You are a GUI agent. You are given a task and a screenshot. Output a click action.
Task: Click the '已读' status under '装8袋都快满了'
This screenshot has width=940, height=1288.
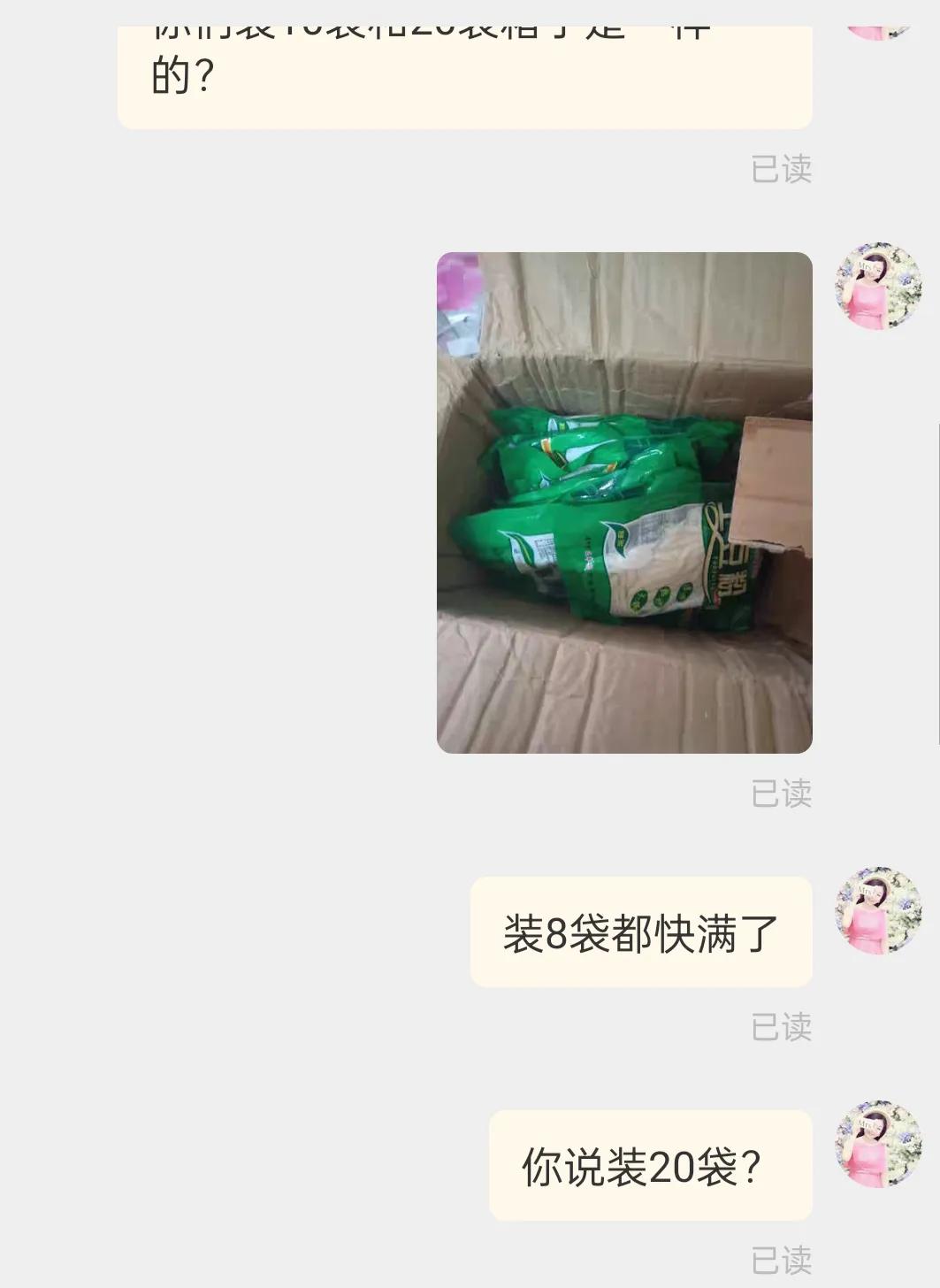782,1028
